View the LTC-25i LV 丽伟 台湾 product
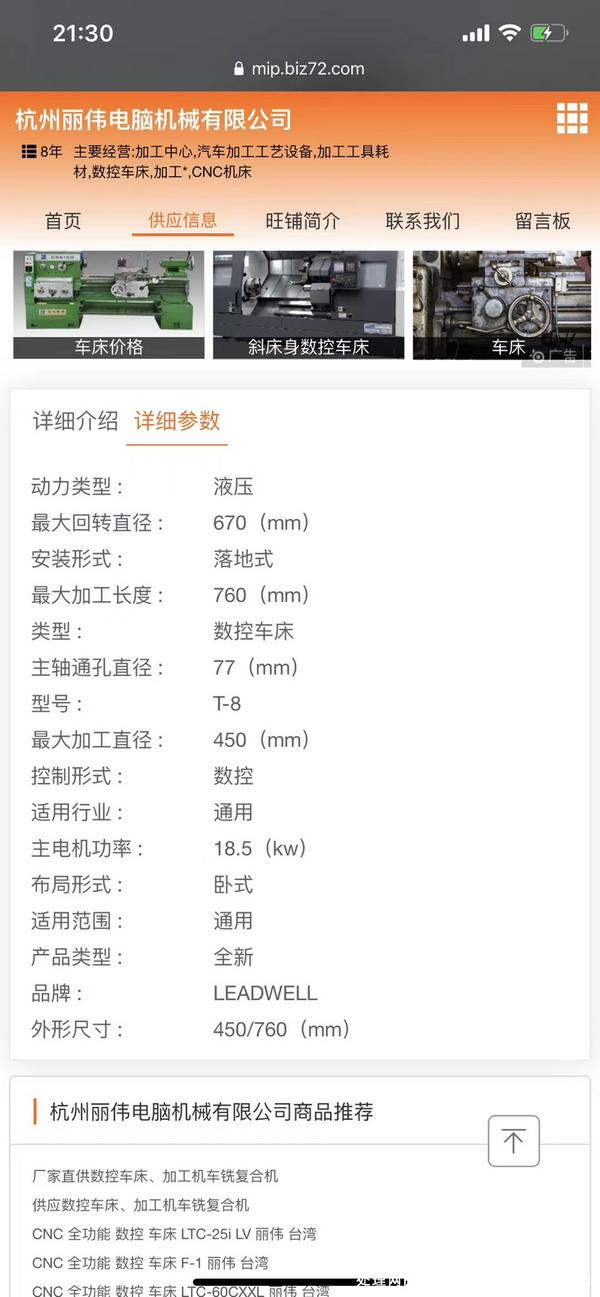 click(174, 1234)
